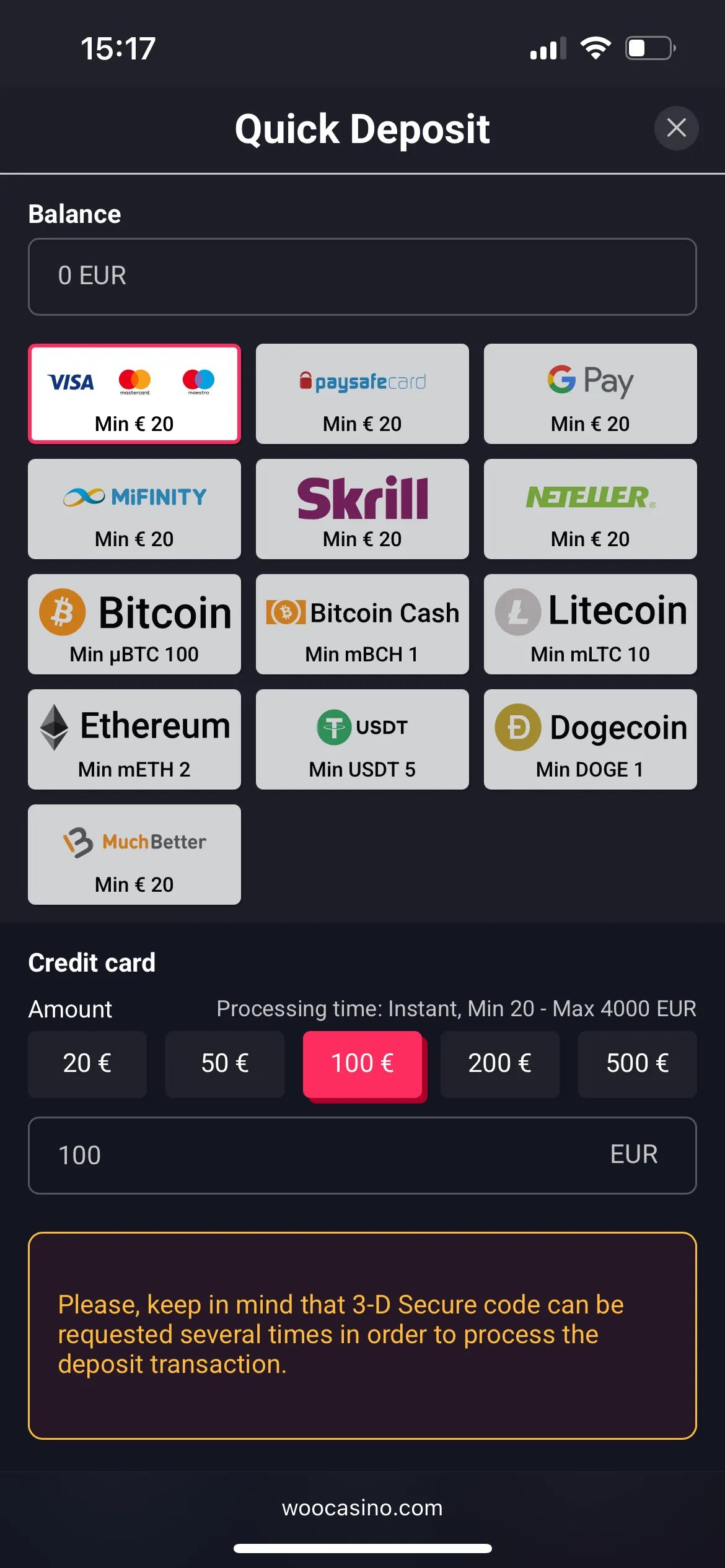Set amount to 20 €
The height and width of the screenshot is (1568, 725).
click(87, 1064)
